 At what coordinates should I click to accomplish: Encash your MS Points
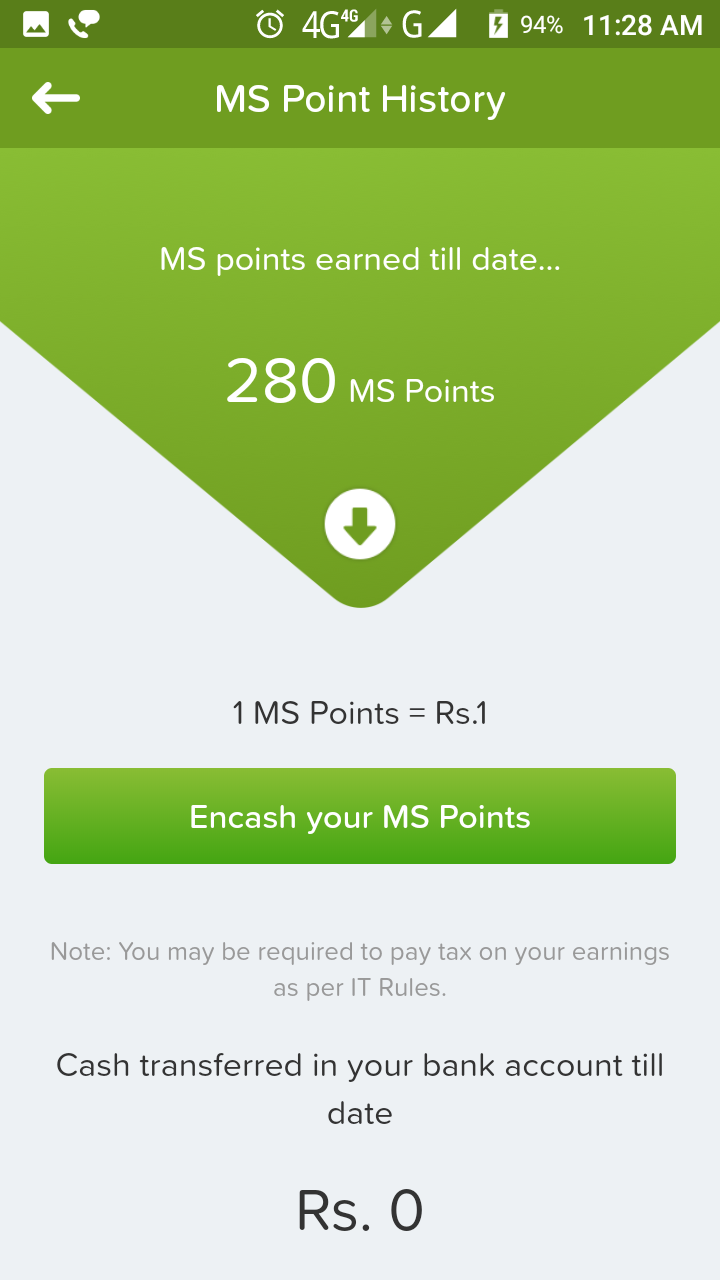tap(360, 816)
